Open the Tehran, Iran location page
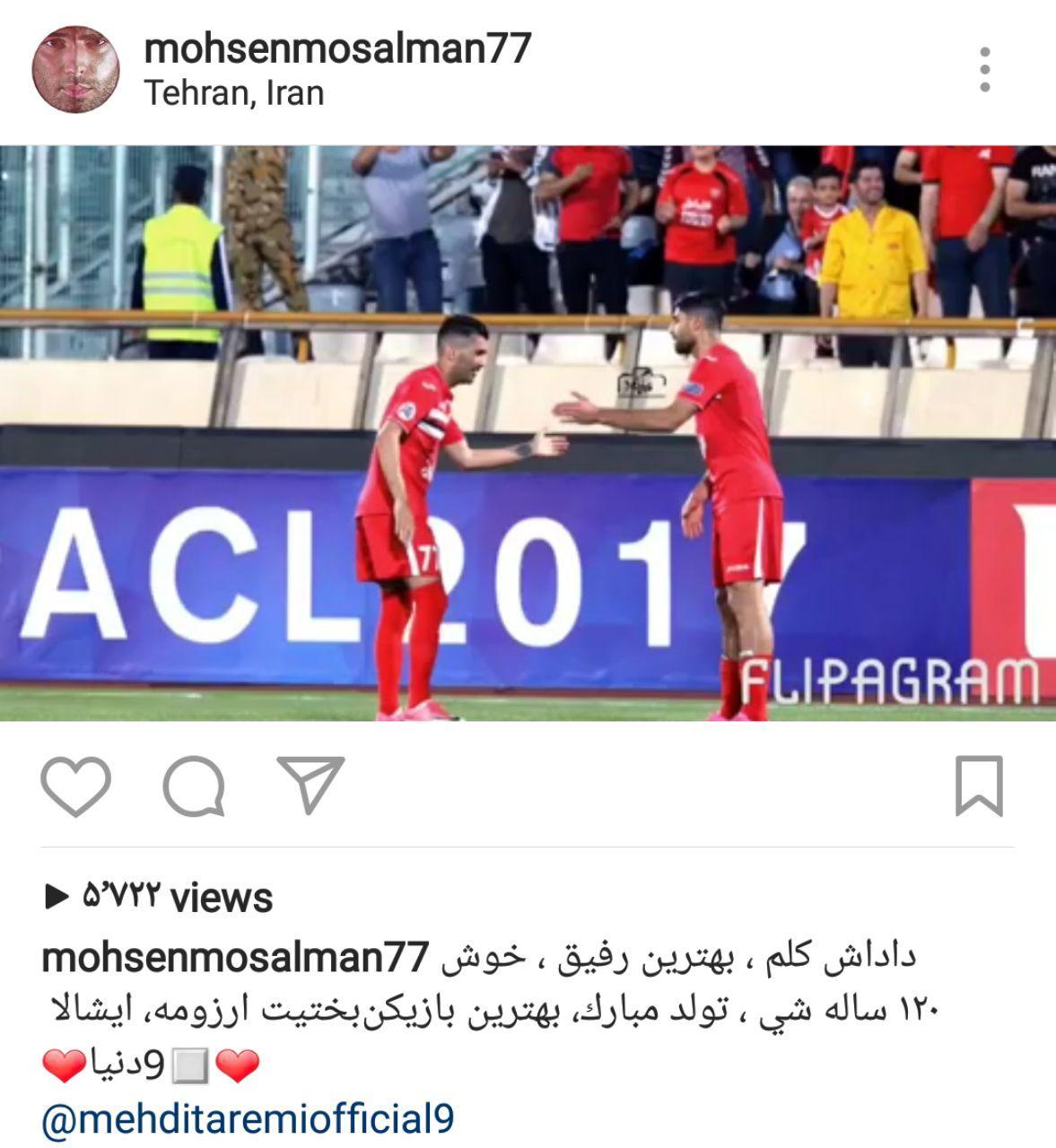 (x=234, y=93)
